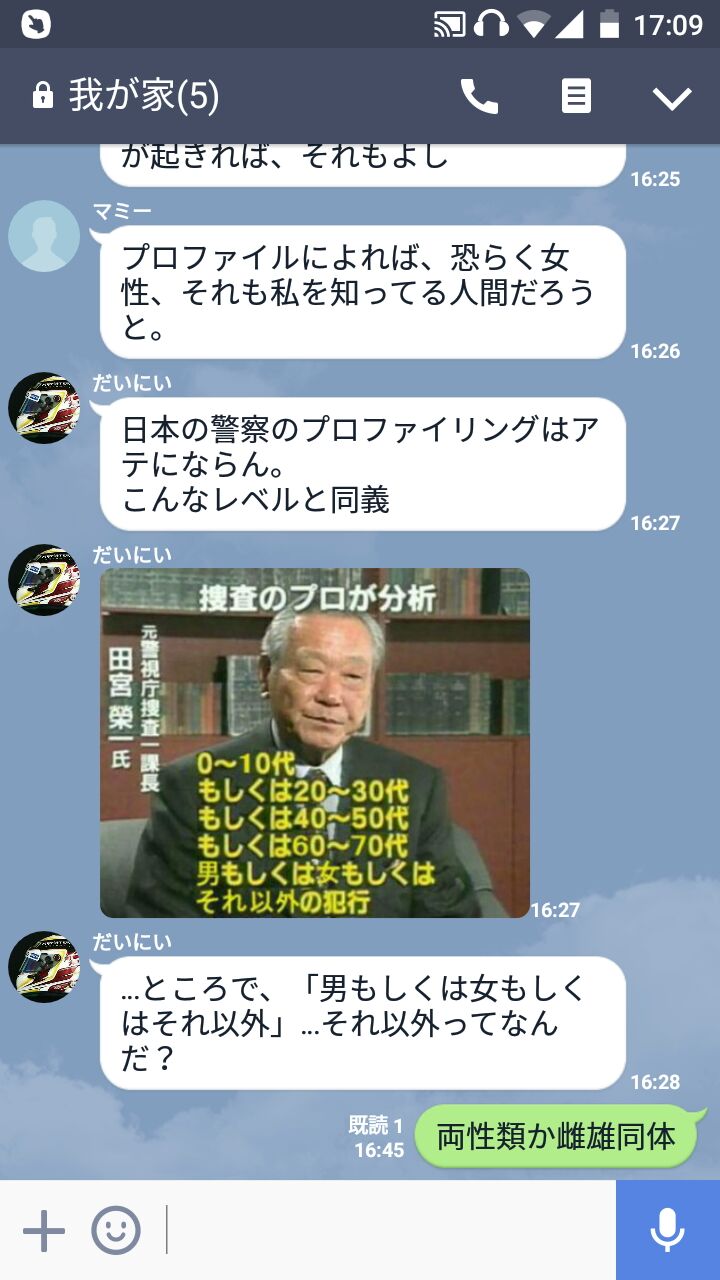The image size is (720, 1280).
Task: Open the emoji sticker picker
Action: pyautogui.click(x=116, y=1231)
